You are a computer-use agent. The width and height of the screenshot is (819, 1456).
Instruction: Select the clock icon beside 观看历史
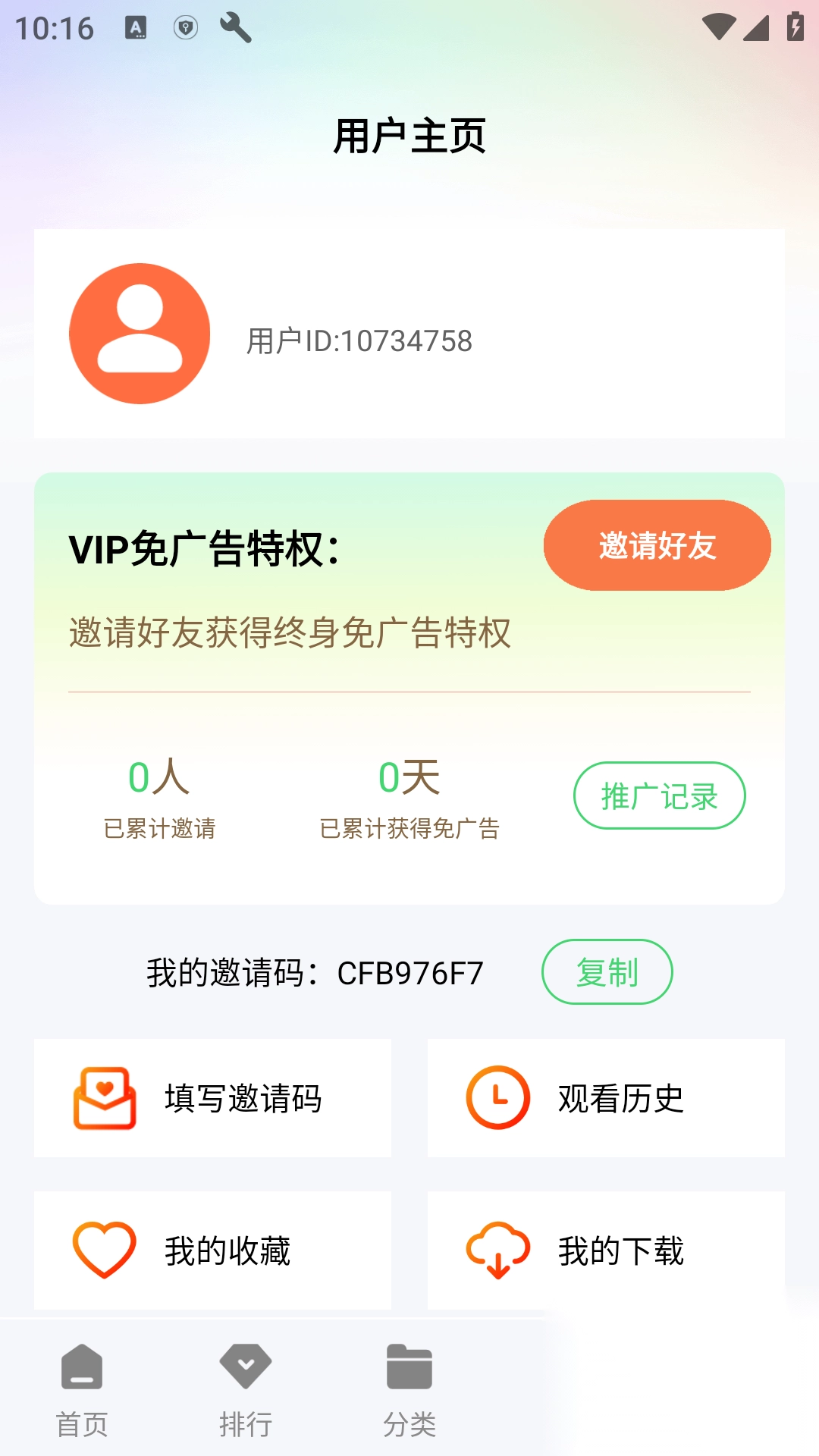pos(500,1097)
